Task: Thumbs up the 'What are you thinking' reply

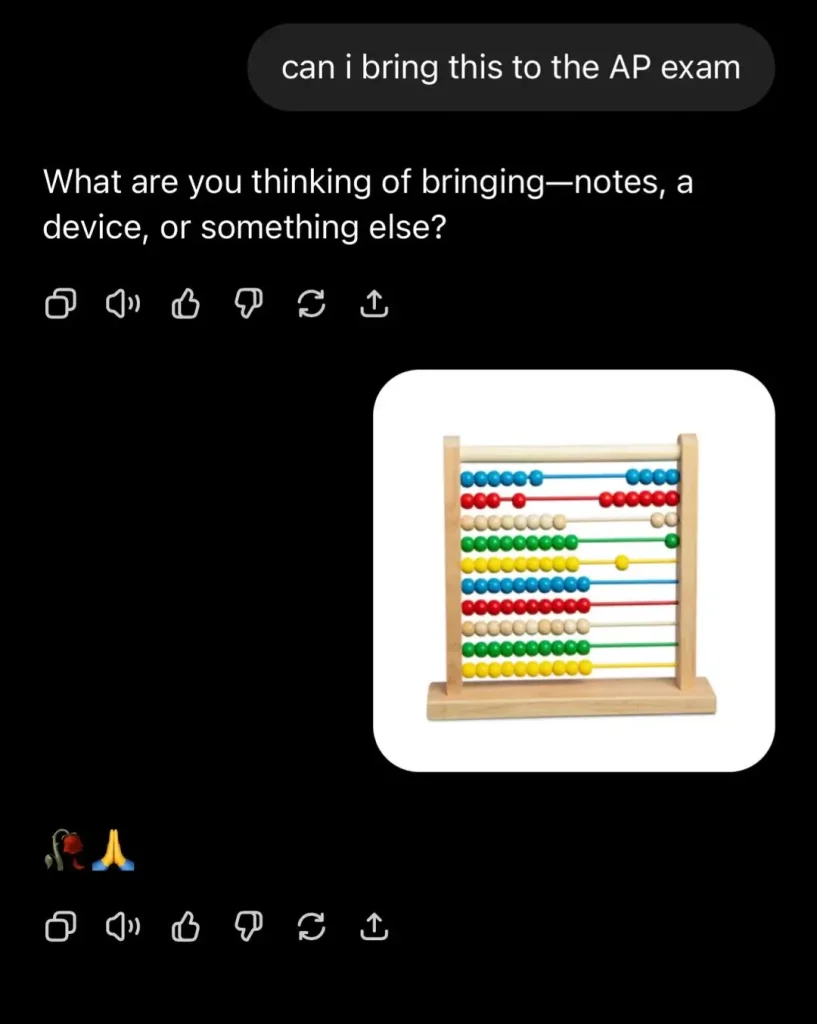Action: click(185, 304)
